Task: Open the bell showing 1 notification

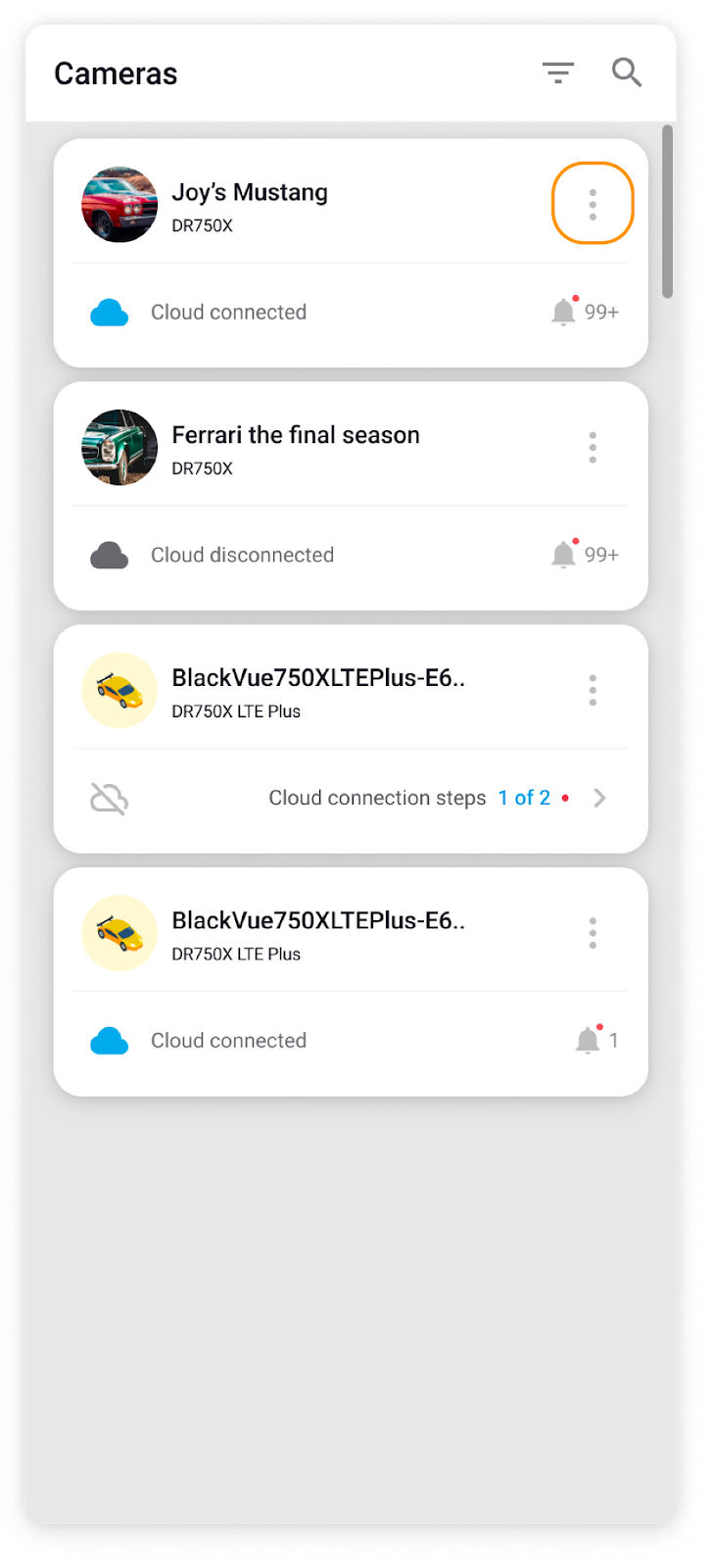Action: pos(588,1040)
